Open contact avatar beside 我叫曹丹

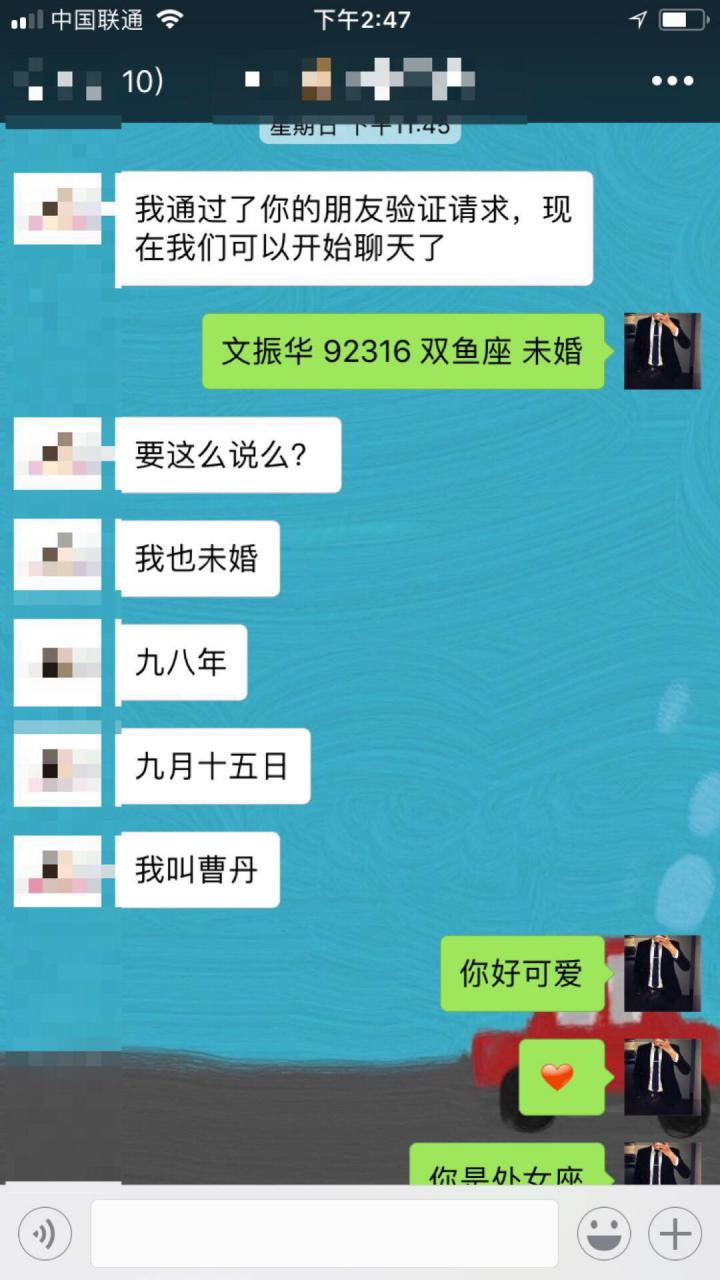point(58,870)
